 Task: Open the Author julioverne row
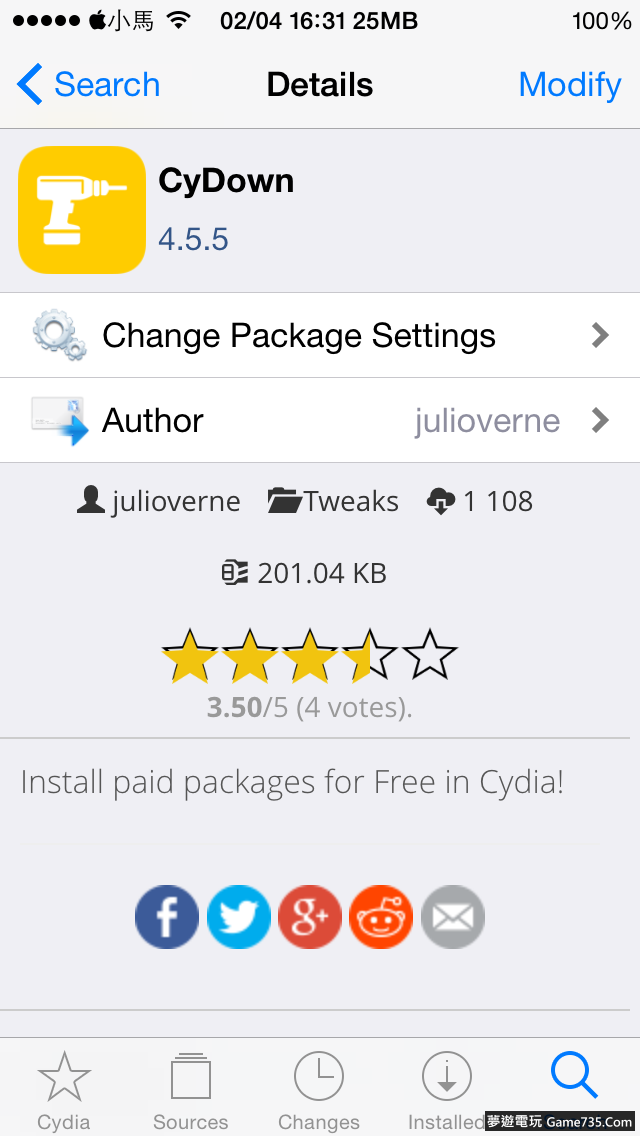pyautogui.click(x=320, y=421)
